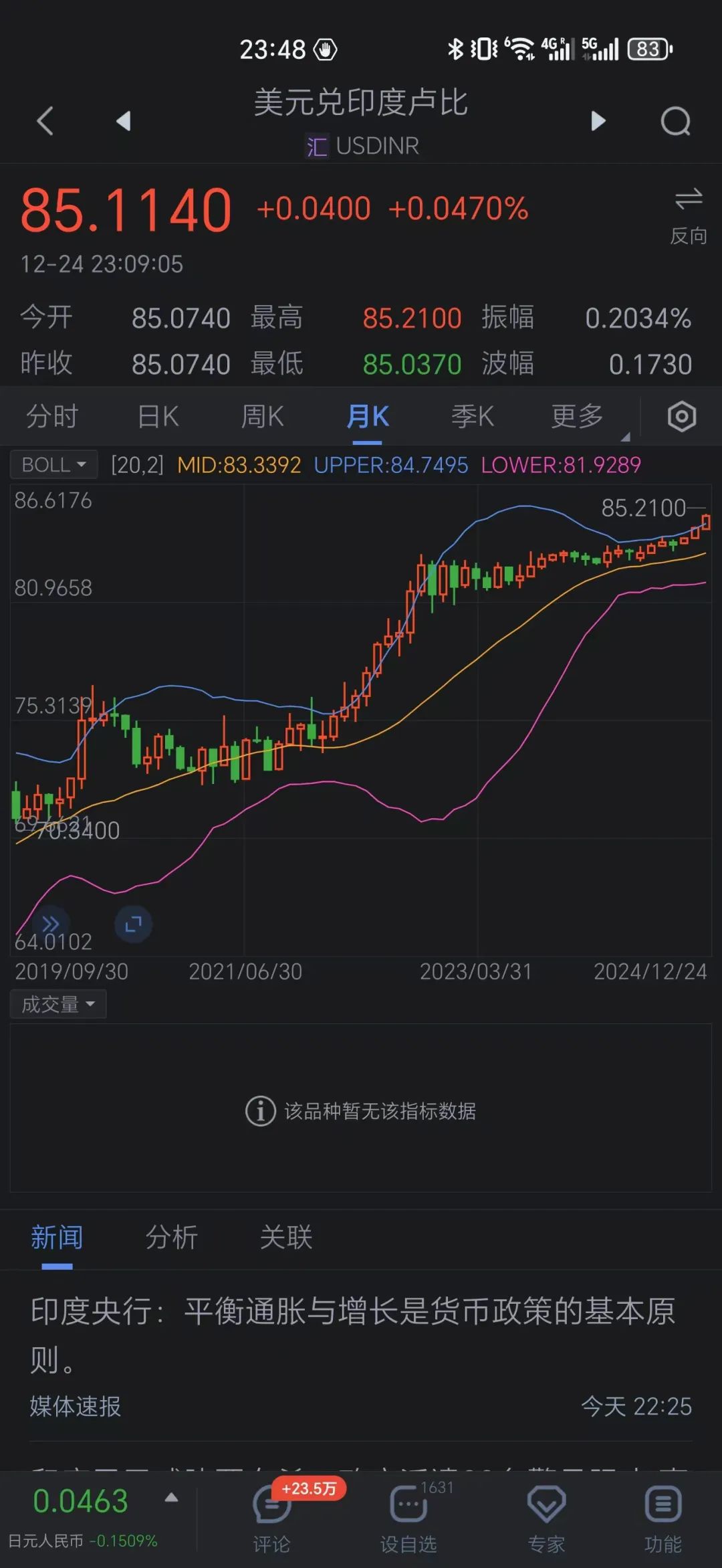
Task: Expand the 更多 chart period options
Action: (579, 417)
